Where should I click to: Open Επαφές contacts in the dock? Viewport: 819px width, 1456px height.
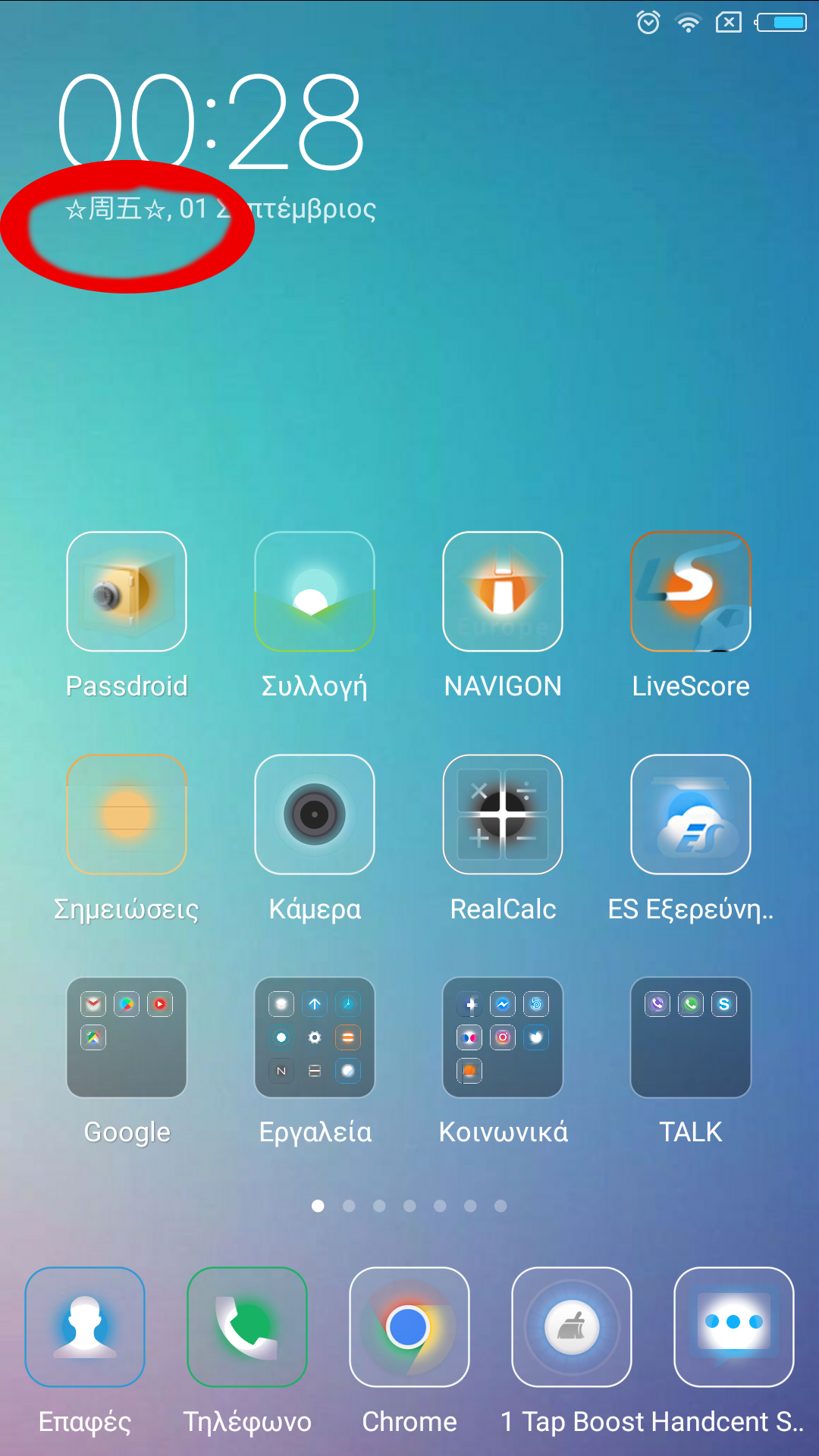pyautogui.click(x=85, y=1327)
